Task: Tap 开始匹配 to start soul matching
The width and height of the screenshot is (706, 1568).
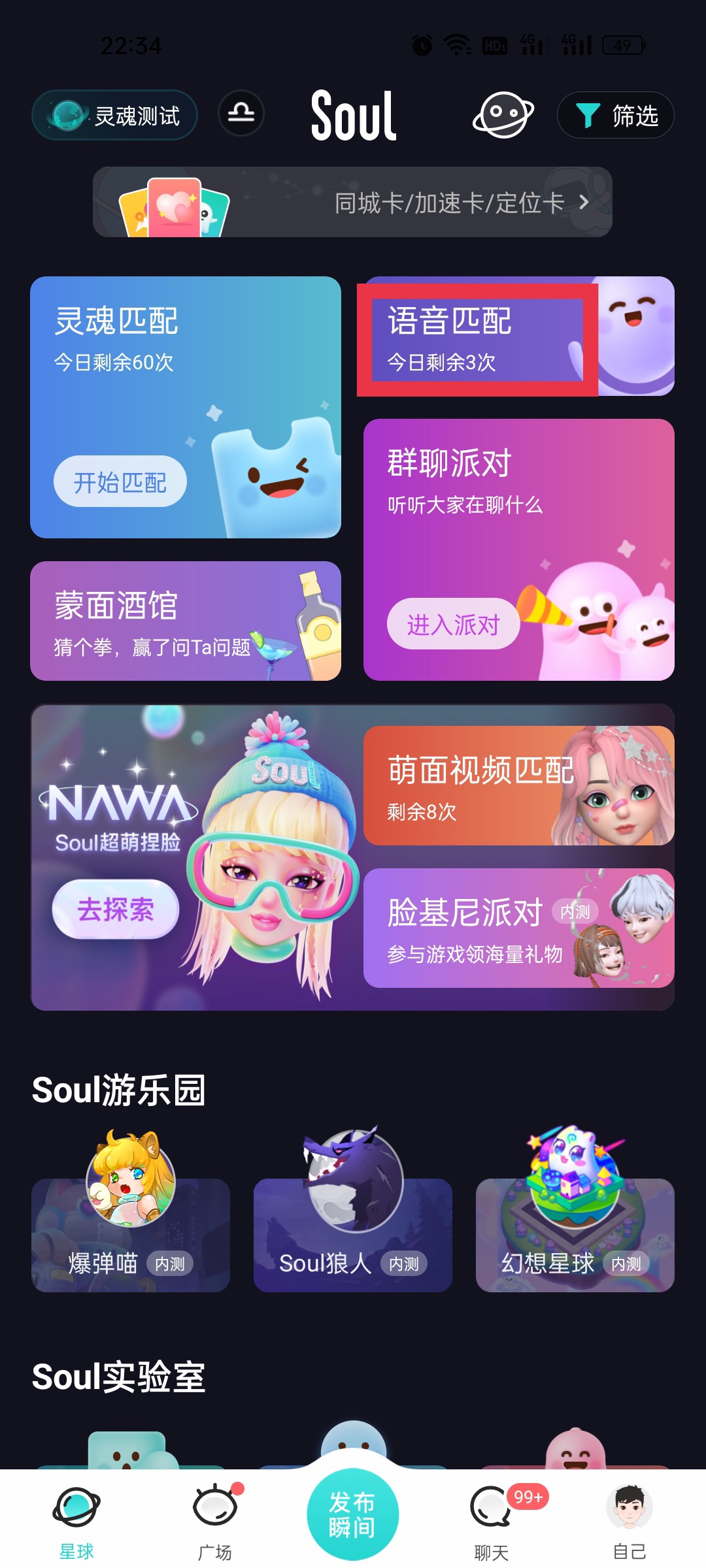Action: (120, 482)
